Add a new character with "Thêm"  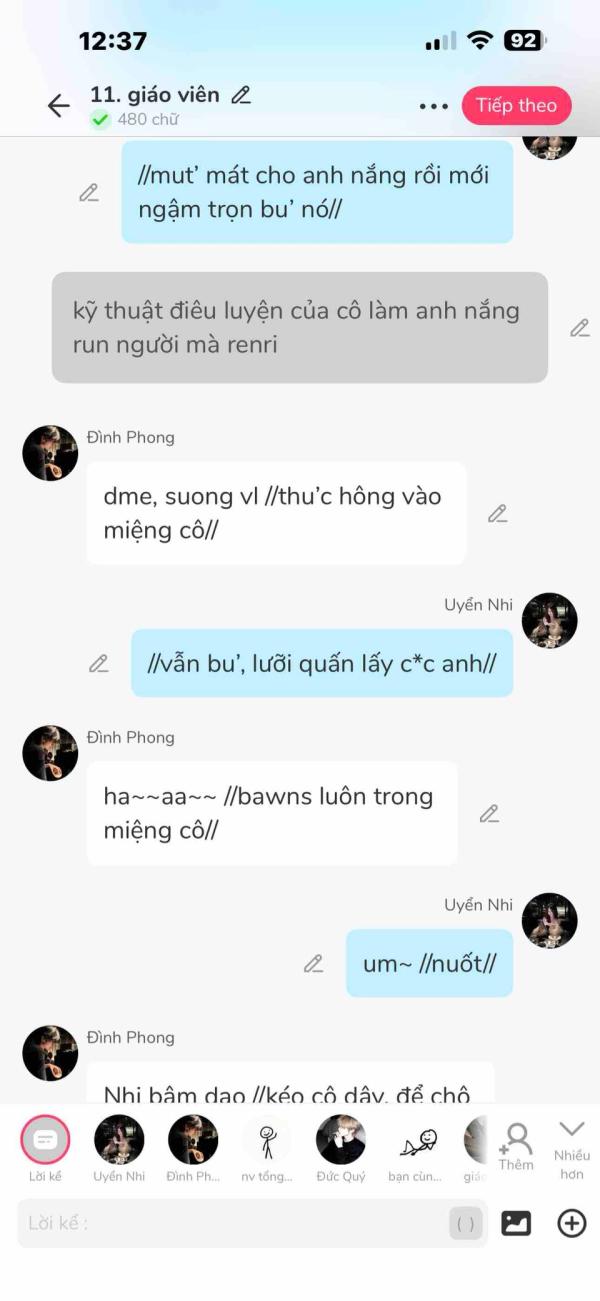(x=517, y=1145)
